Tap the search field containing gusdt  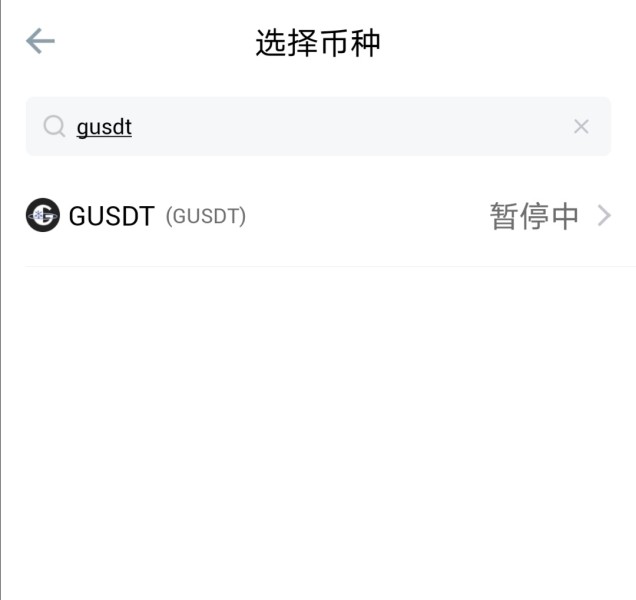tap(318, 126)
